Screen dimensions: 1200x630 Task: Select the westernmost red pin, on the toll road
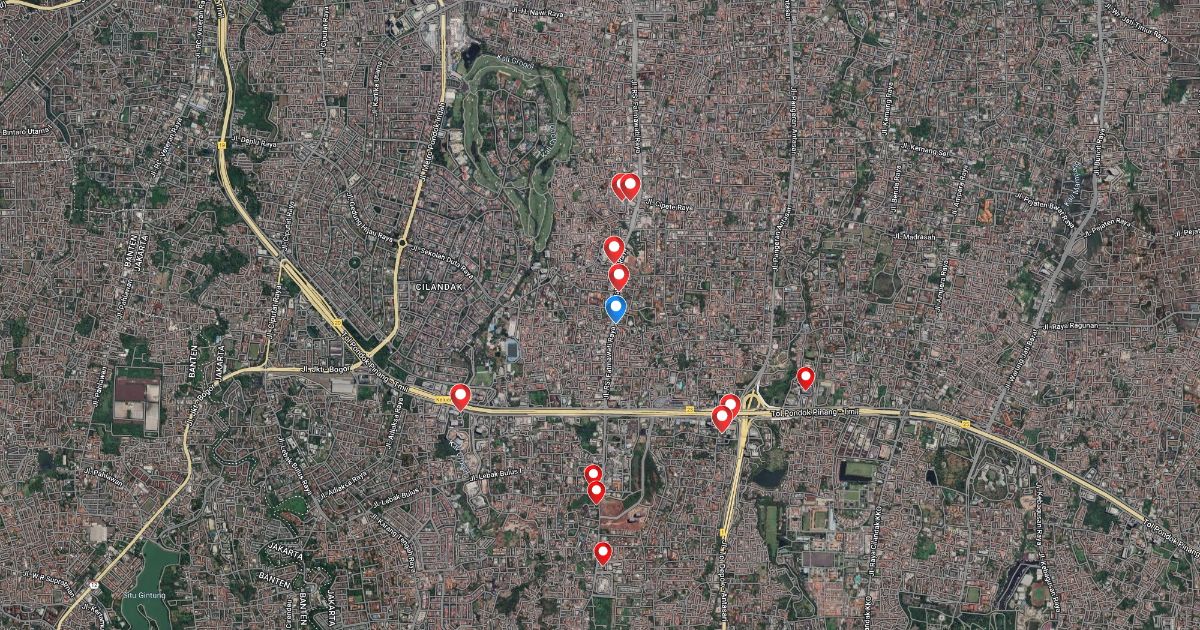click(x=460, y=396)
